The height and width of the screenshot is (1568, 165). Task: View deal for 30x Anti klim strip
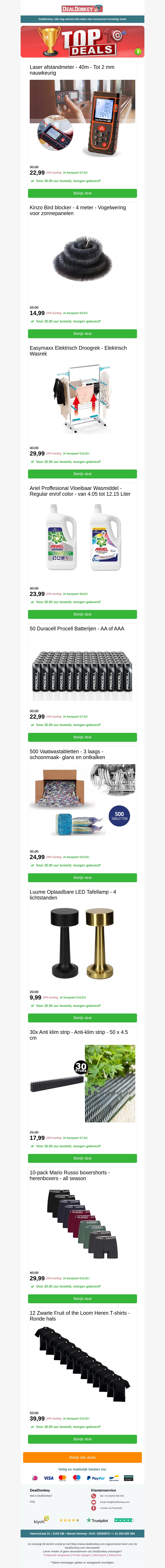[x=82, y=1158]
